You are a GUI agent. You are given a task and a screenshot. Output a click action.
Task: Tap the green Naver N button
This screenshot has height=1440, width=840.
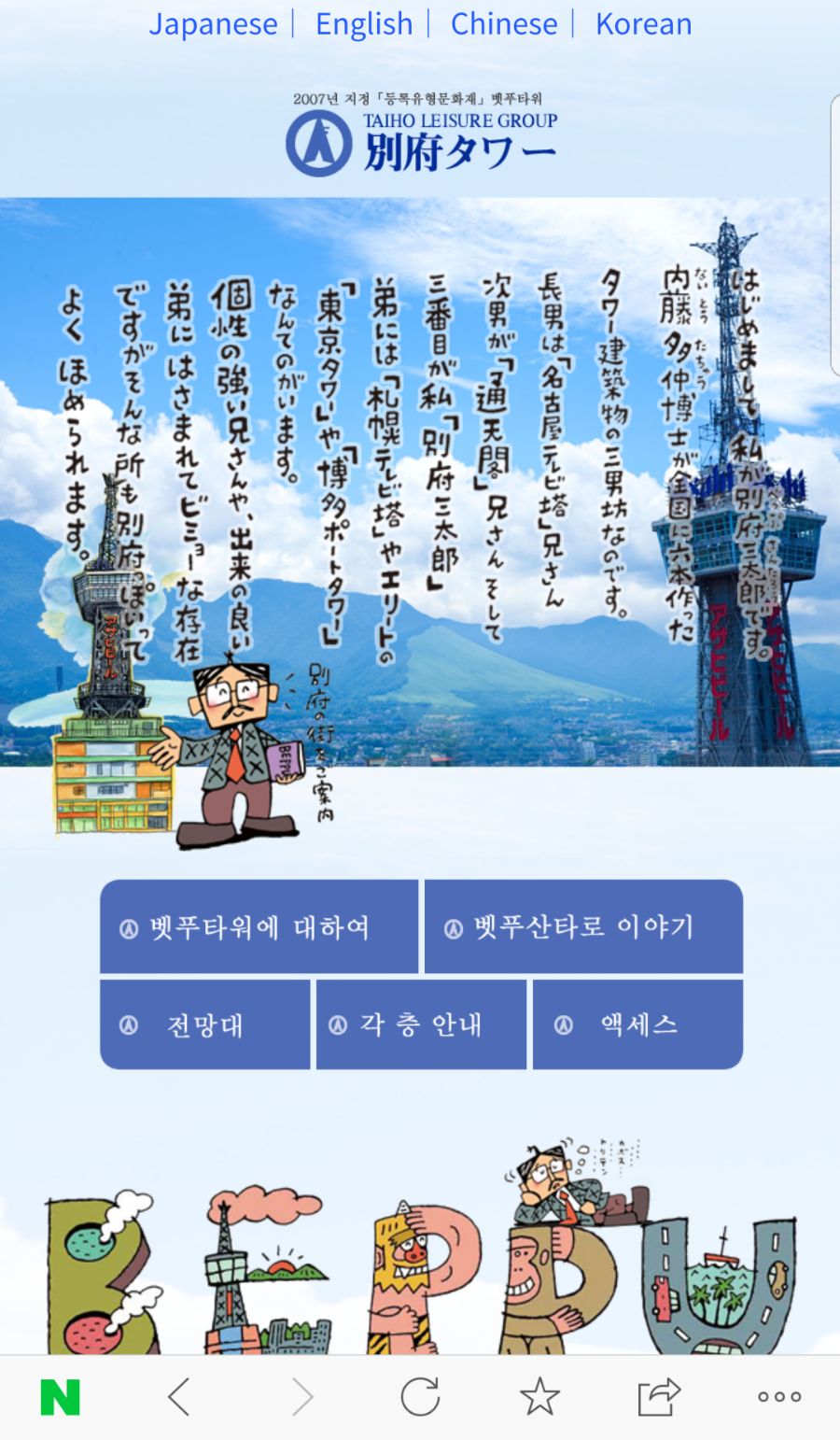[x=60, y=1397]
